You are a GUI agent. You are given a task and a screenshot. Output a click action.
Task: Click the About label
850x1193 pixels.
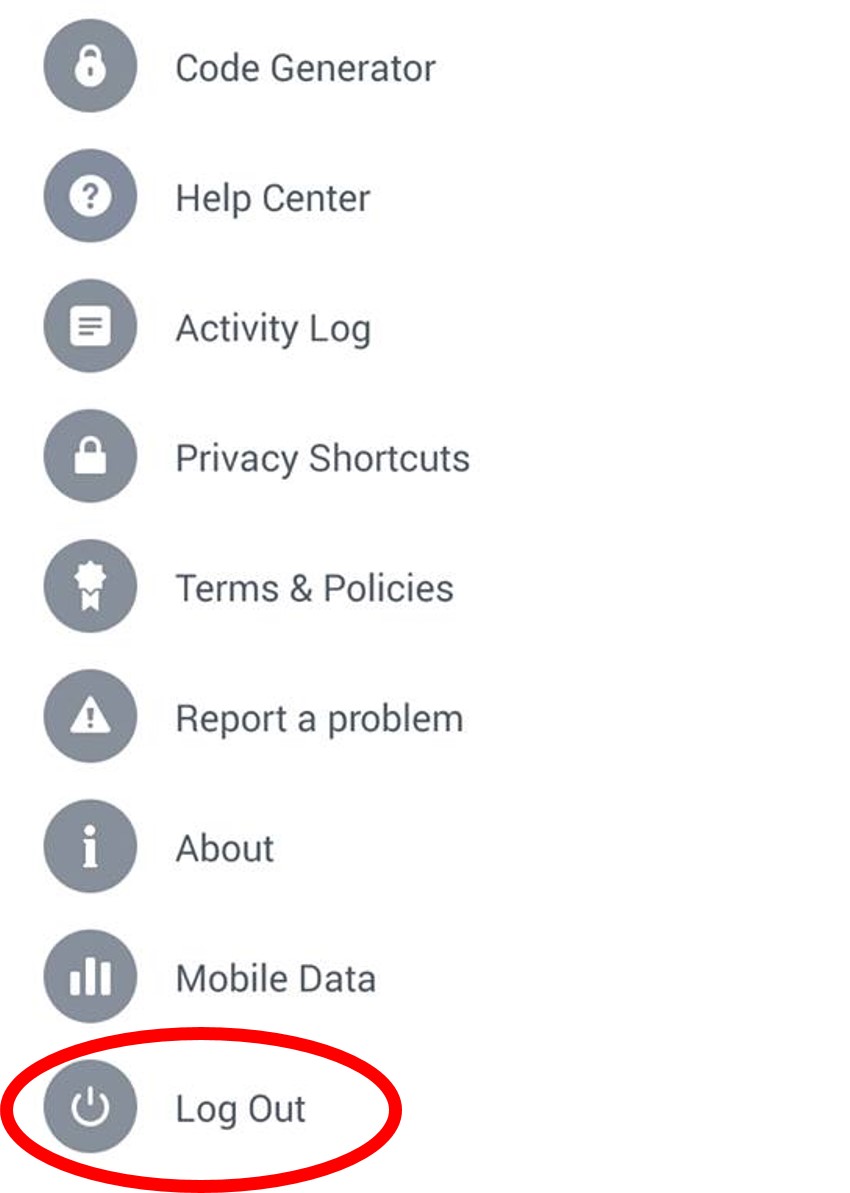(x=223, y=847)
